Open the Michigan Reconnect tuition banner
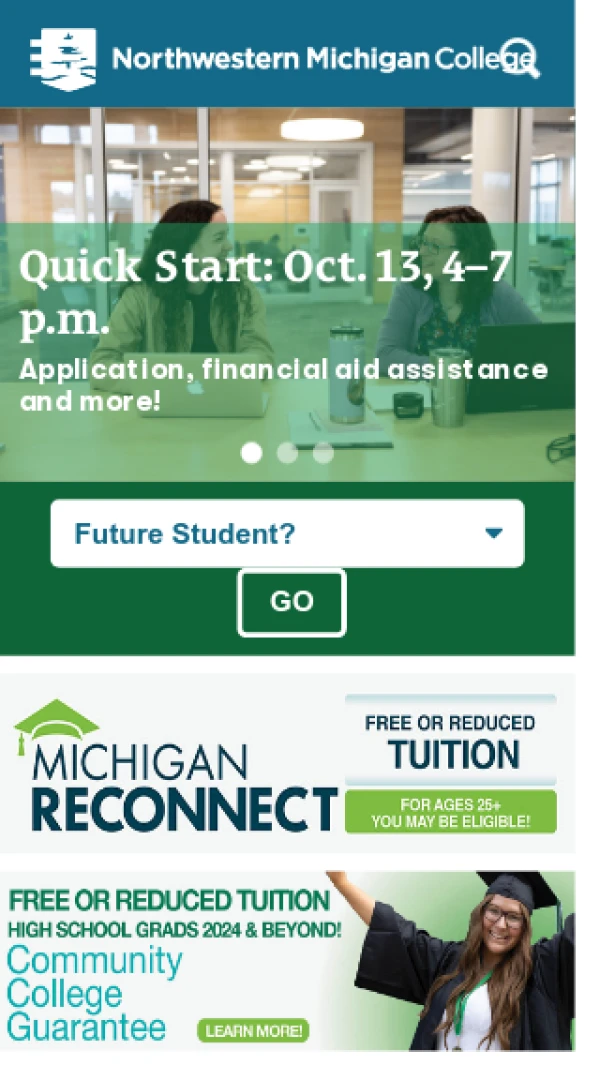This screenshot has height=1065, width=600. (287, 764)
